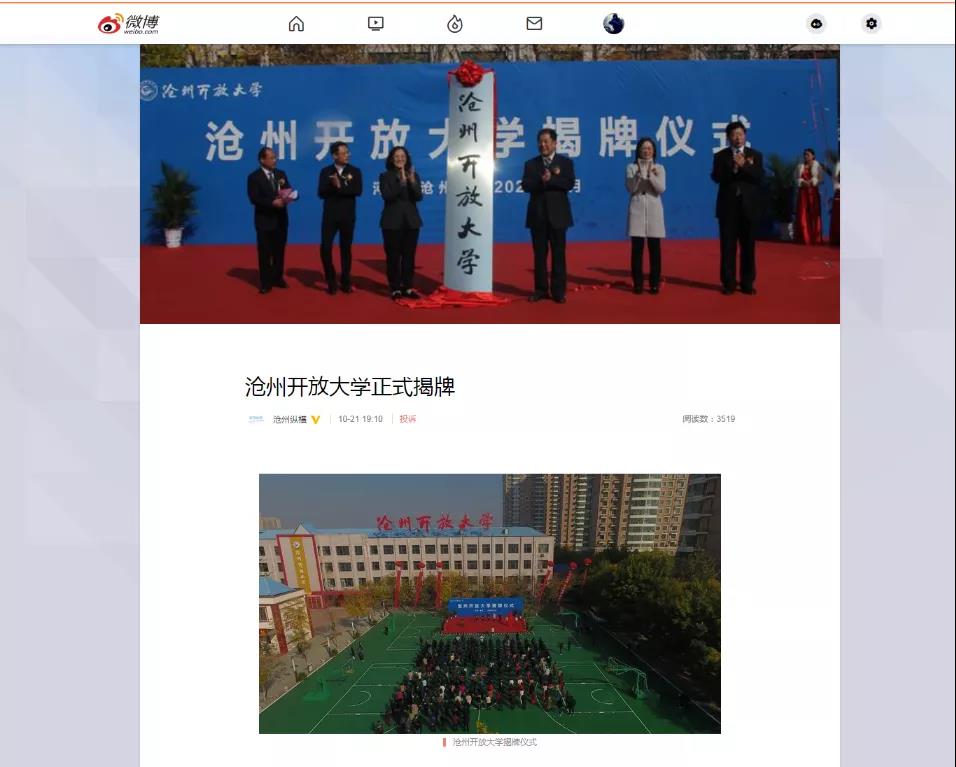The width and height of the screenshot is (956, 767).
Task: Open author 沧州纵横's profile
Action: [290, 419]
